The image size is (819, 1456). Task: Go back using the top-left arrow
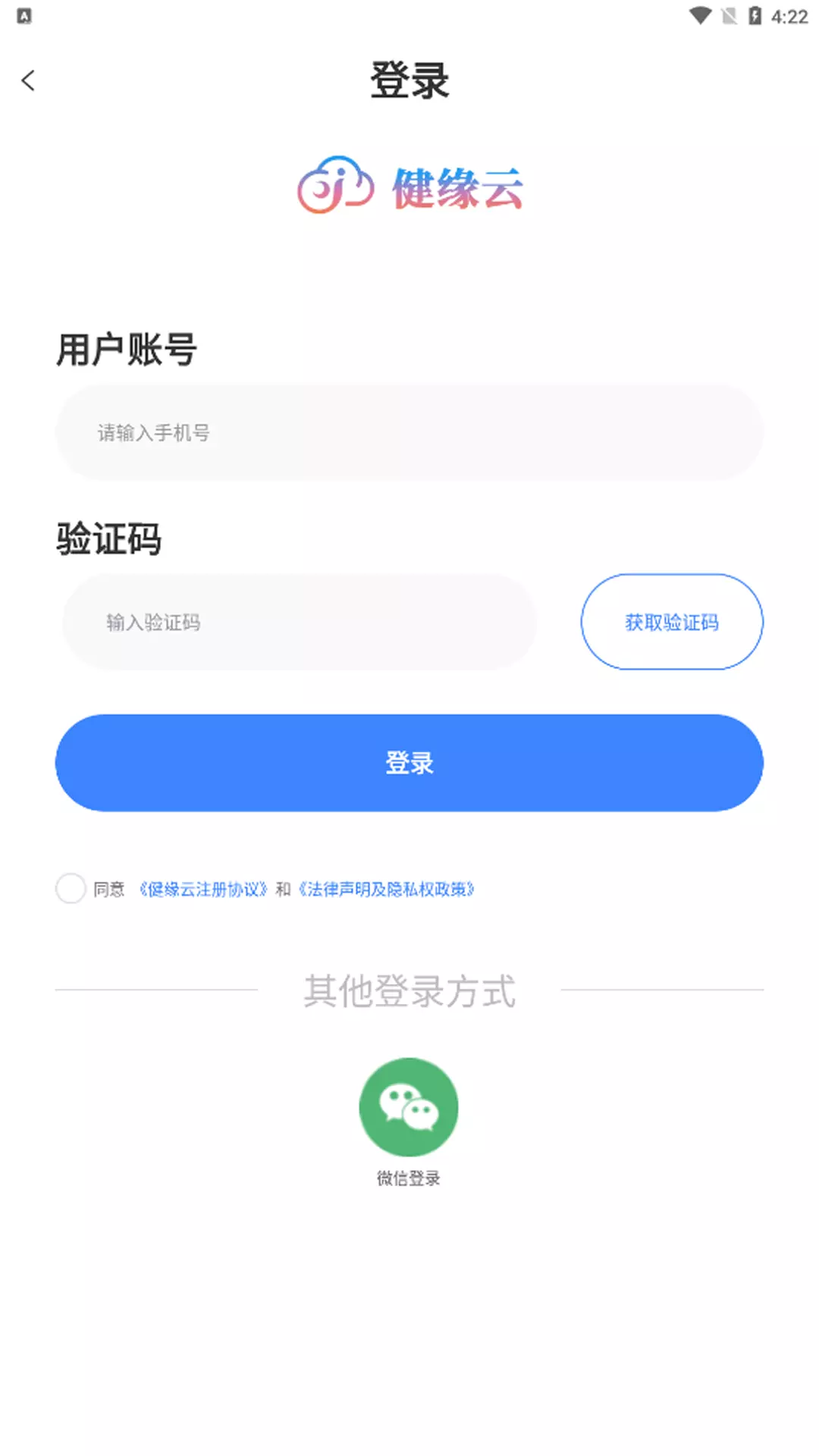pyautogui.click(x=28, y=80)
